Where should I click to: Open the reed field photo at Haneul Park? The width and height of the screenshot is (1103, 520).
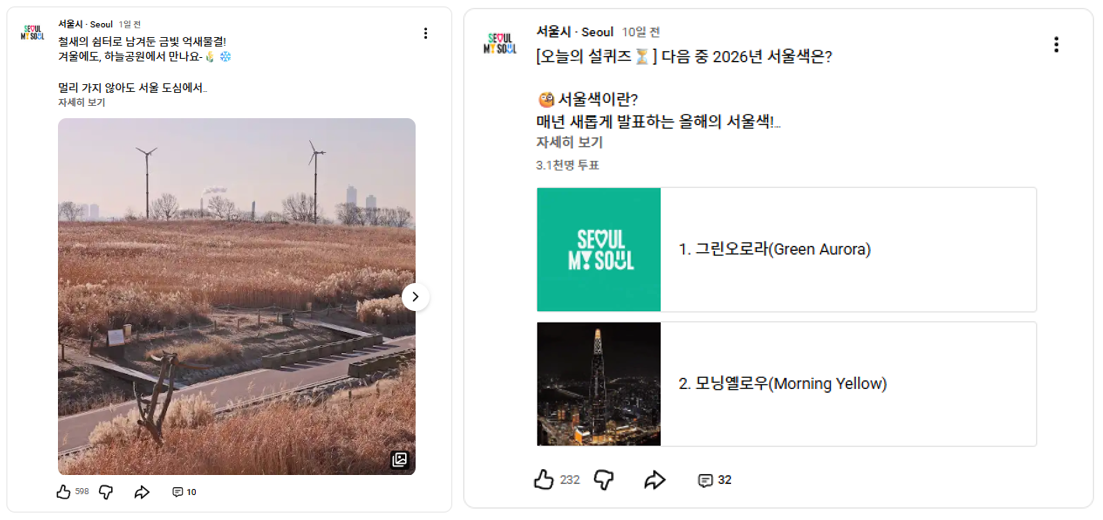(x=236, y=296)
